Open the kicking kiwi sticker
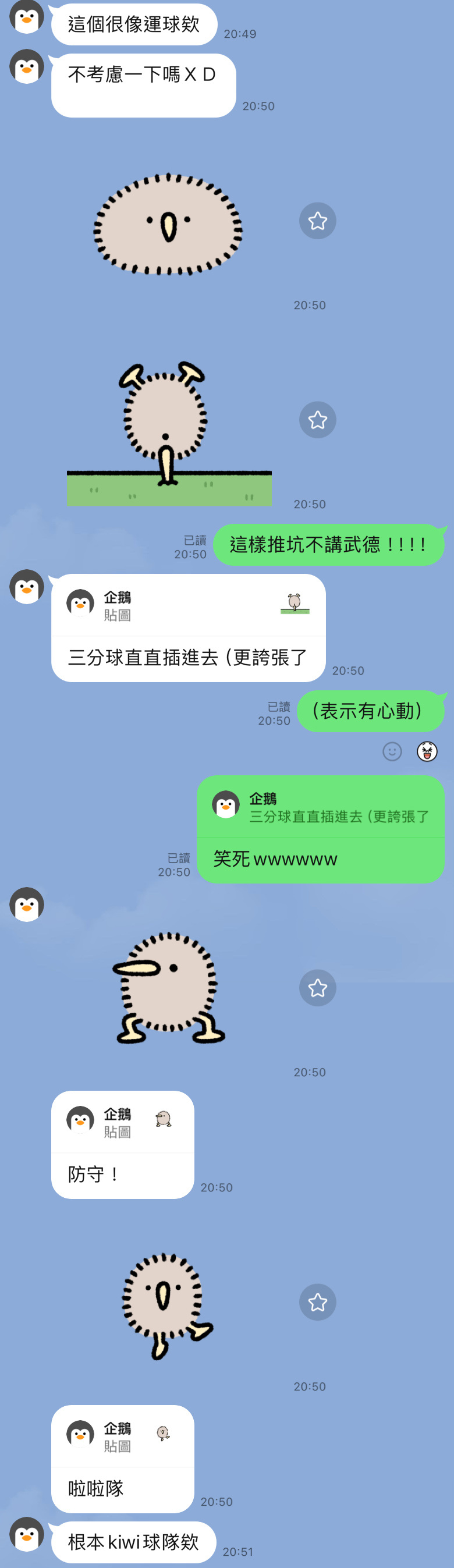The image size is (454, 1568). pyautogui.click(x=165, y=1304)
